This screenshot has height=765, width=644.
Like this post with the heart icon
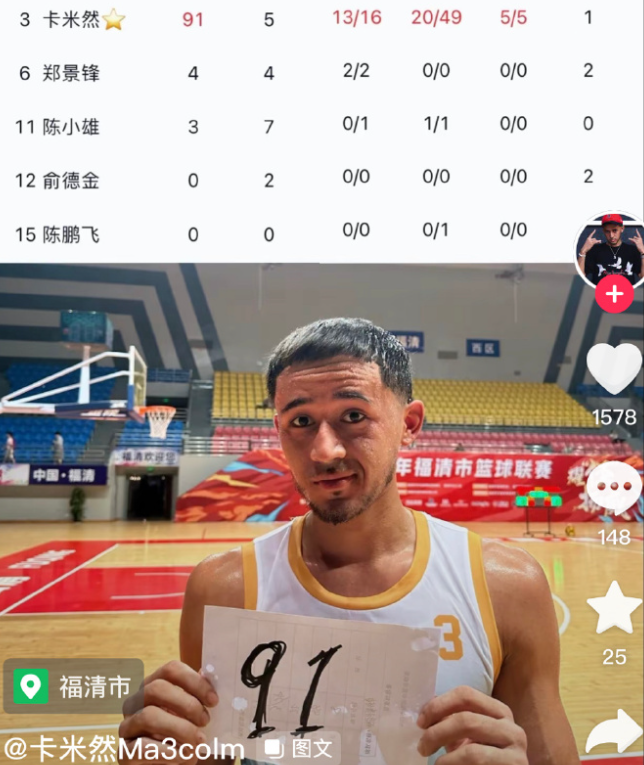tap(613, 369)
